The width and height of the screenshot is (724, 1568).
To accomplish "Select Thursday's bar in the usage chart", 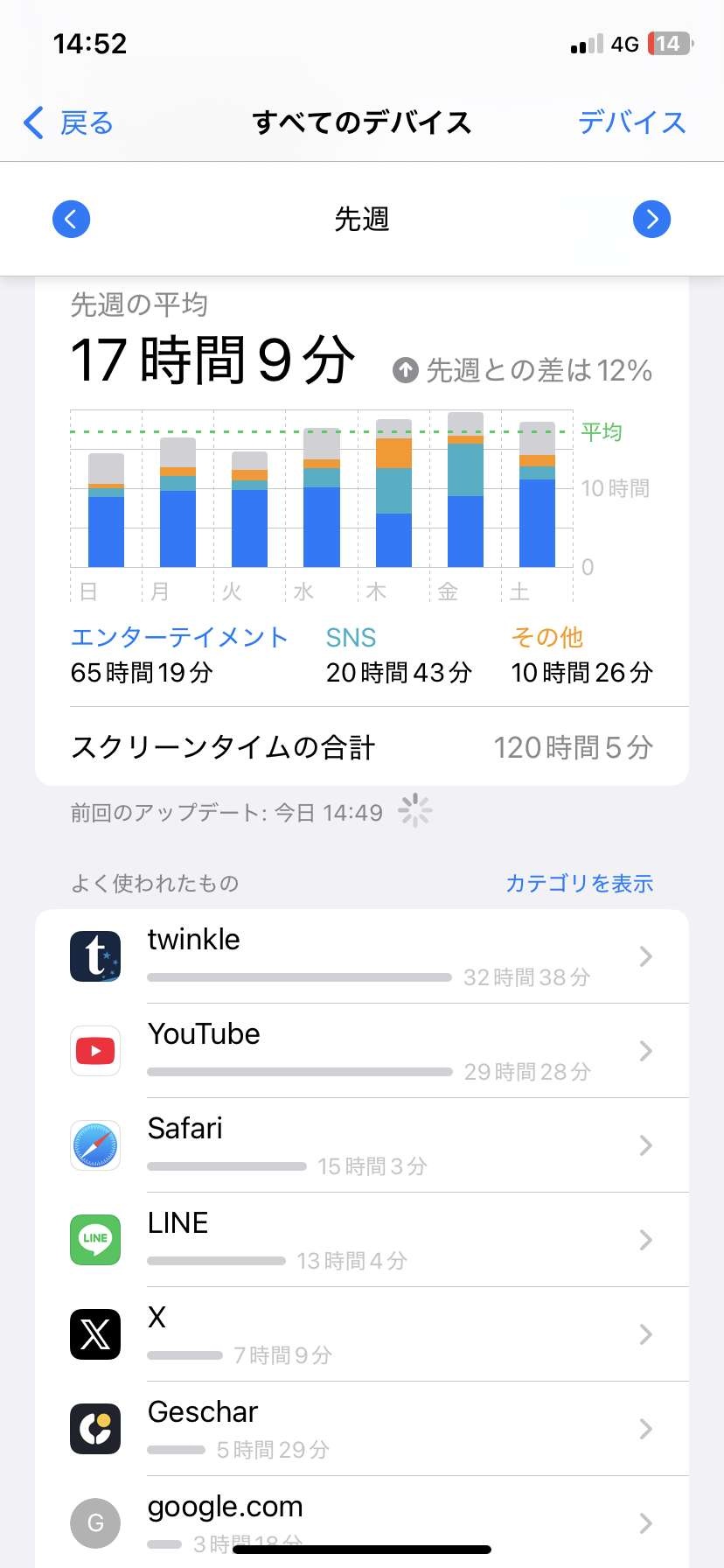I will (393, 494).
